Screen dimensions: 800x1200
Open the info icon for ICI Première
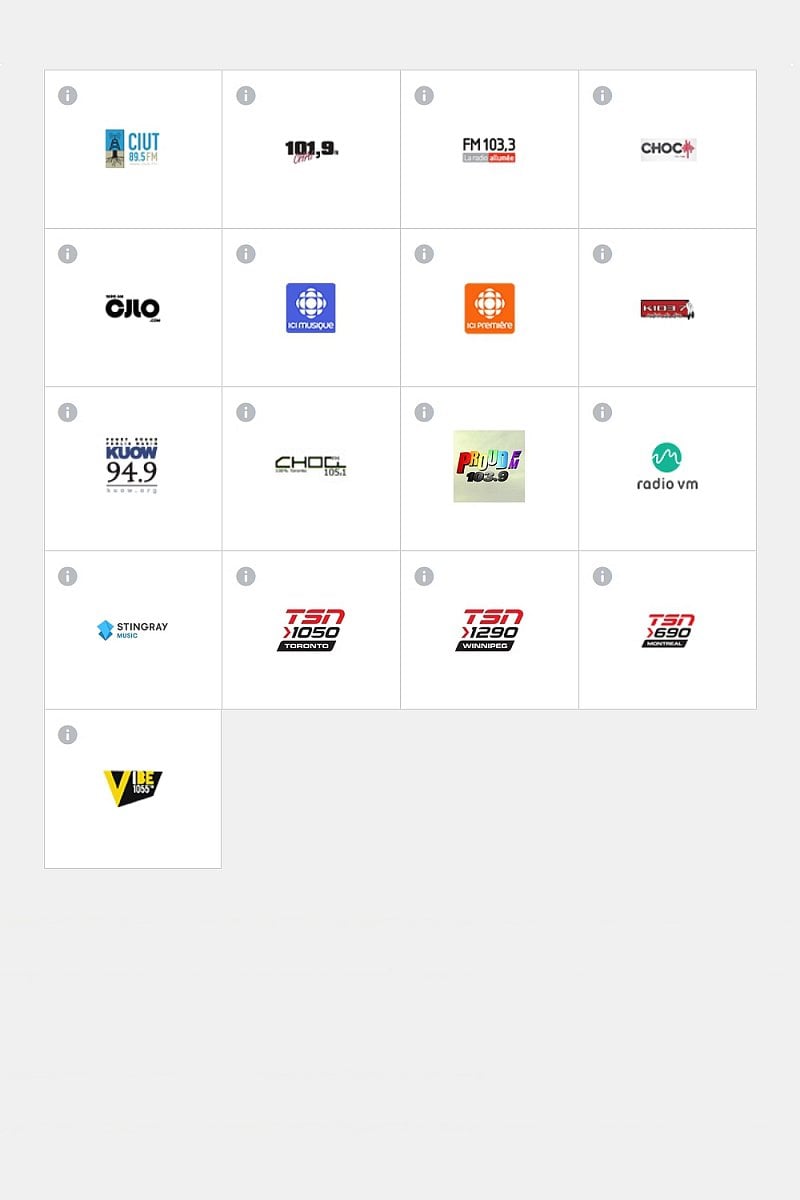[423, 253]
